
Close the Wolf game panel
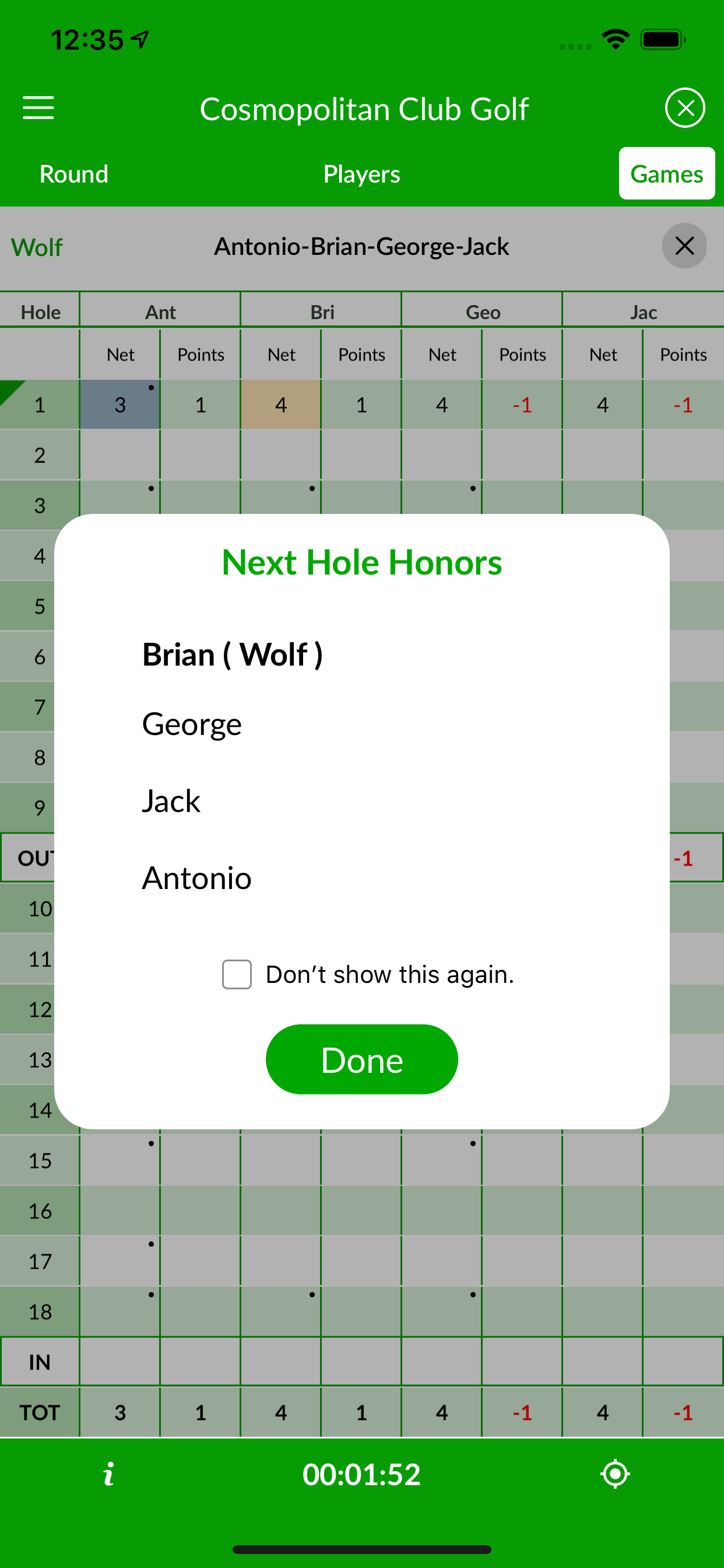[684, 246]
